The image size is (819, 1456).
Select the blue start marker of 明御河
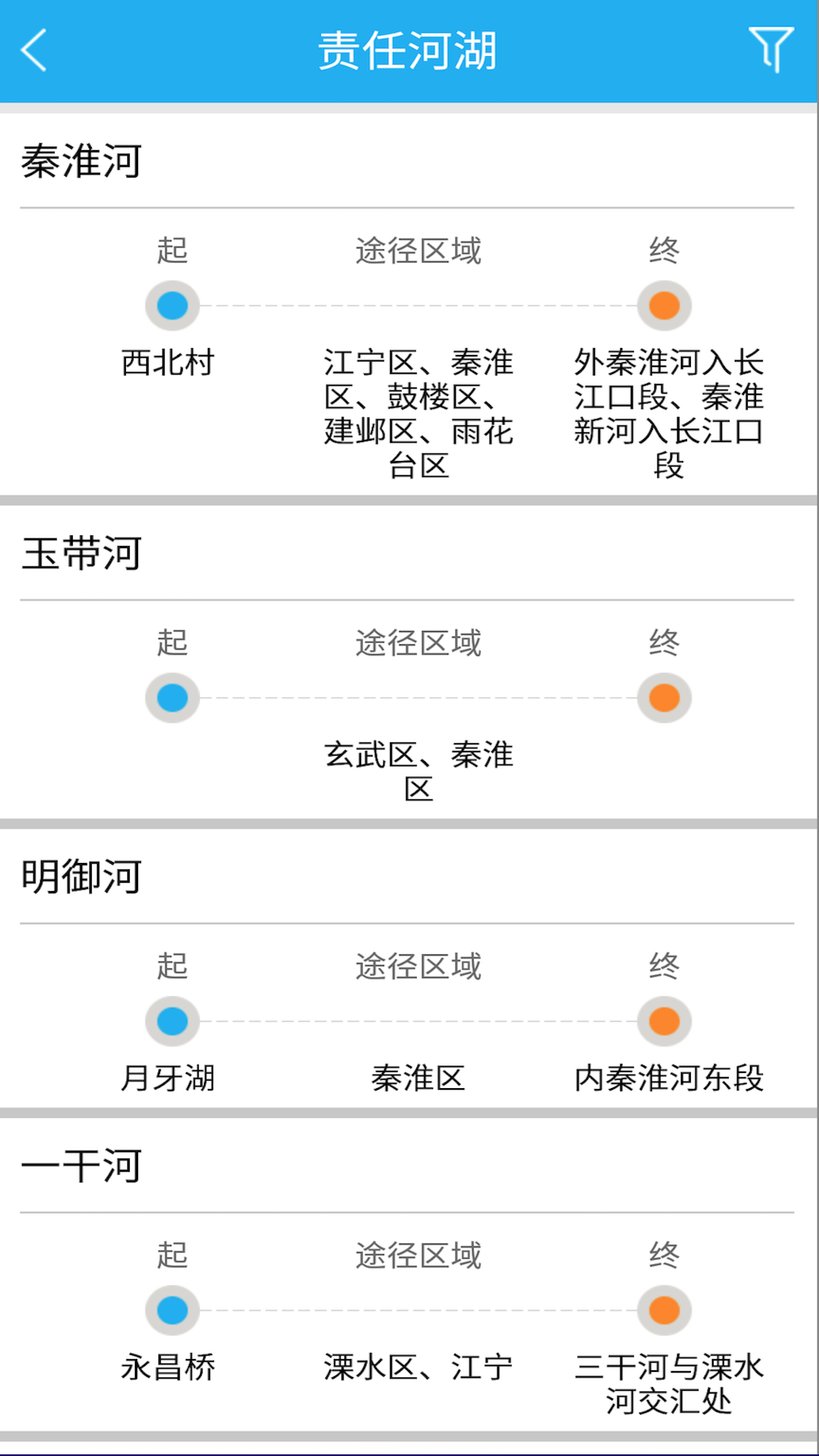click(x=171, y=1021)
